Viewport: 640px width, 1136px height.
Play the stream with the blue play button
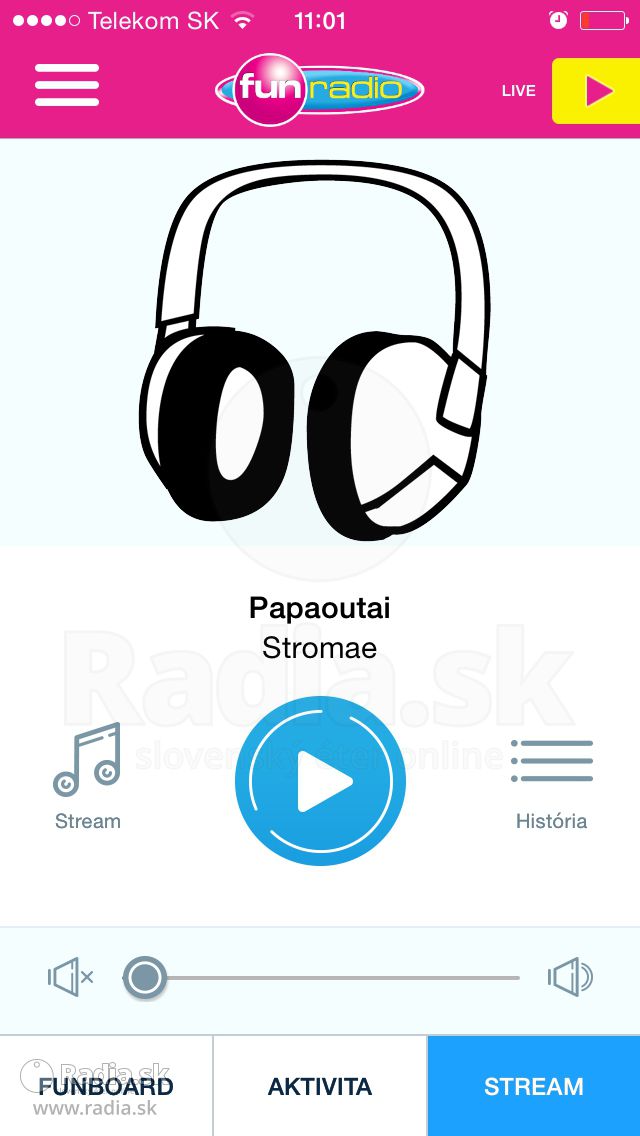(320, 781)
